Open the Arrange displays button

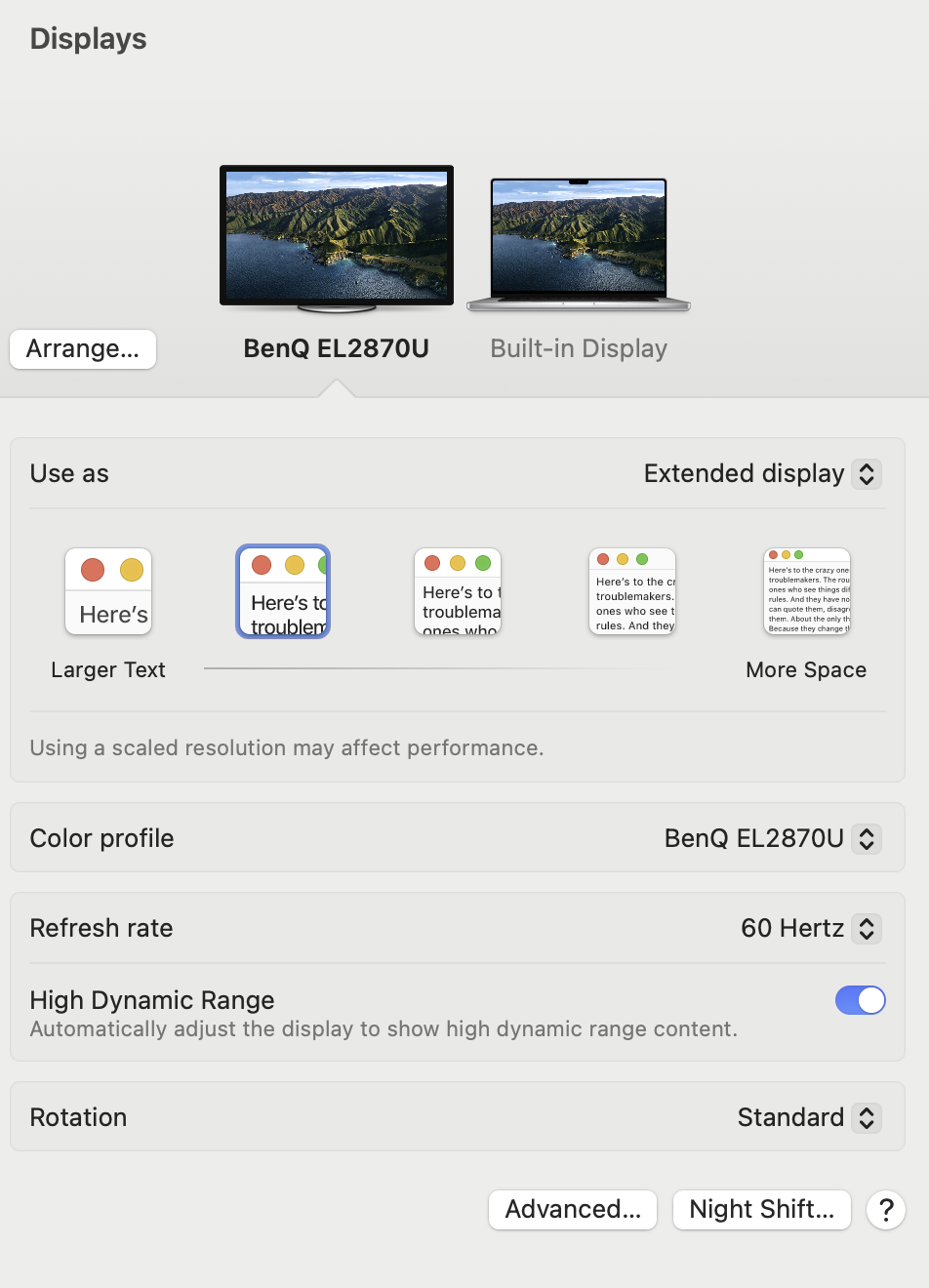(x=83, y=349)
